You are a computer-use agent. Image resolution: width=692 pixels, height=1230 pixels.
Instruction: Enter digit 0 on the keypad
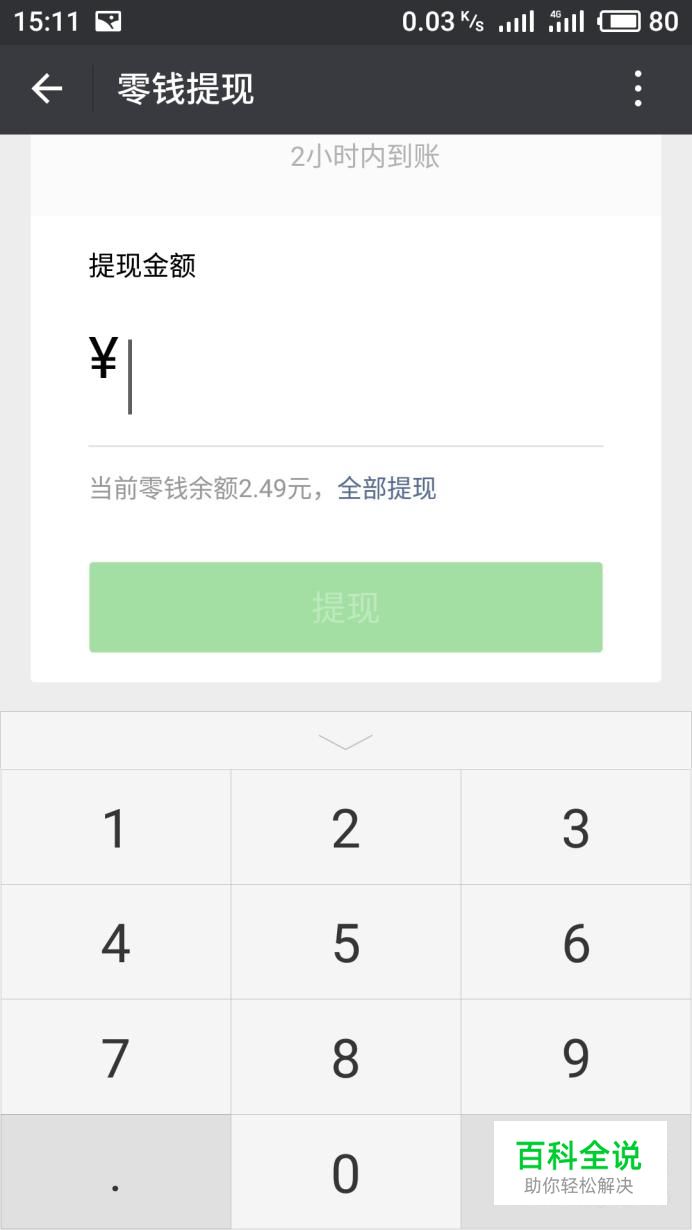(346, 1173)
